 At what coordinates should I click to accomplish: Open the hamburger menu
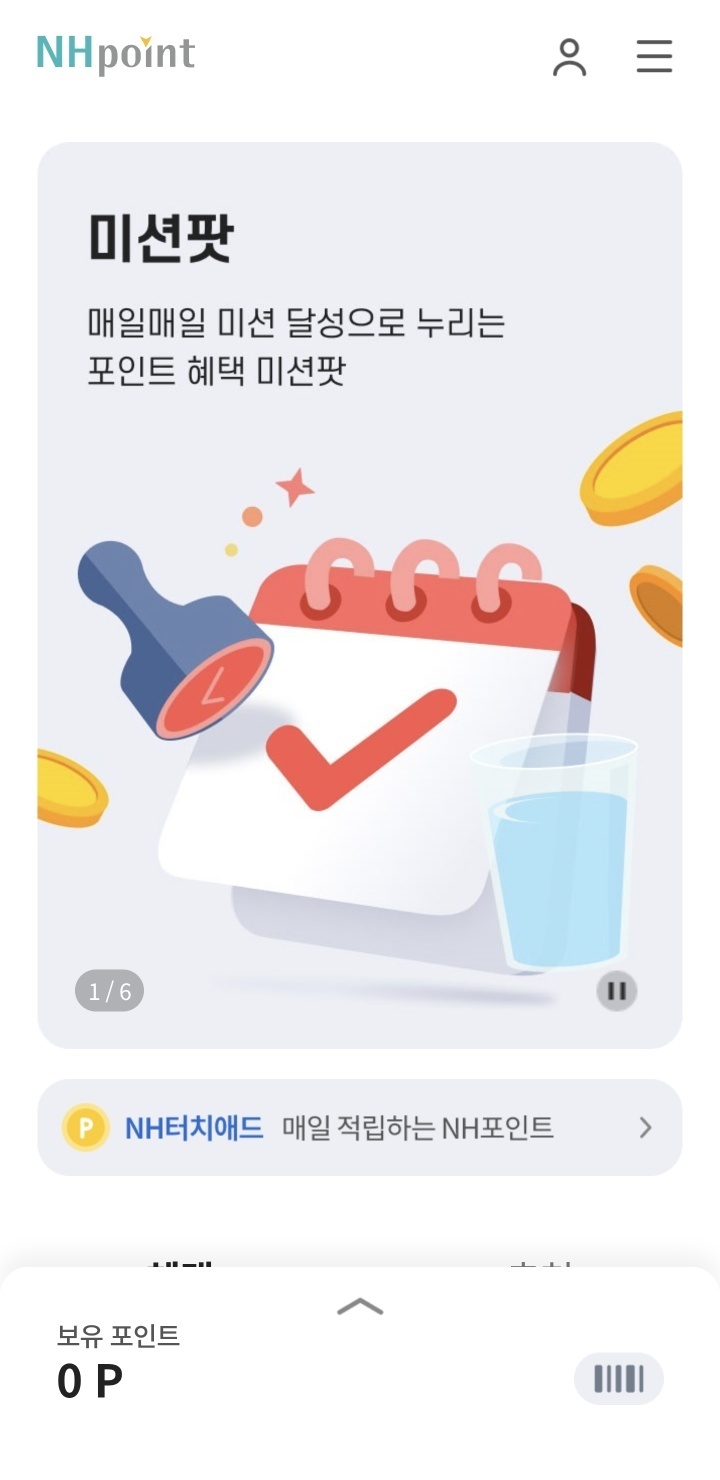click(654, 57)
